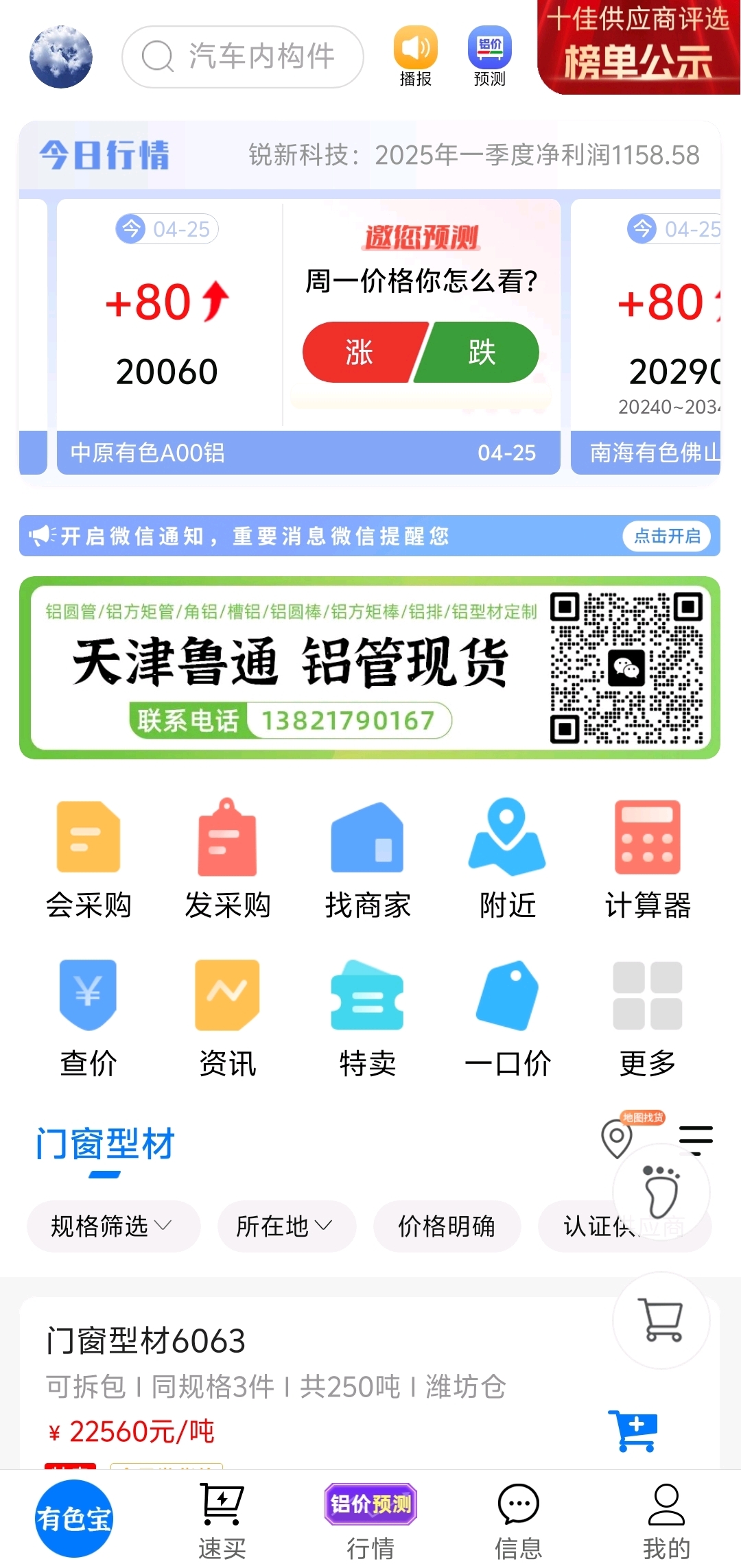Open the search box for 汽车内构件
Screen dimensions: 741x1568
click(x=242, y=57)
